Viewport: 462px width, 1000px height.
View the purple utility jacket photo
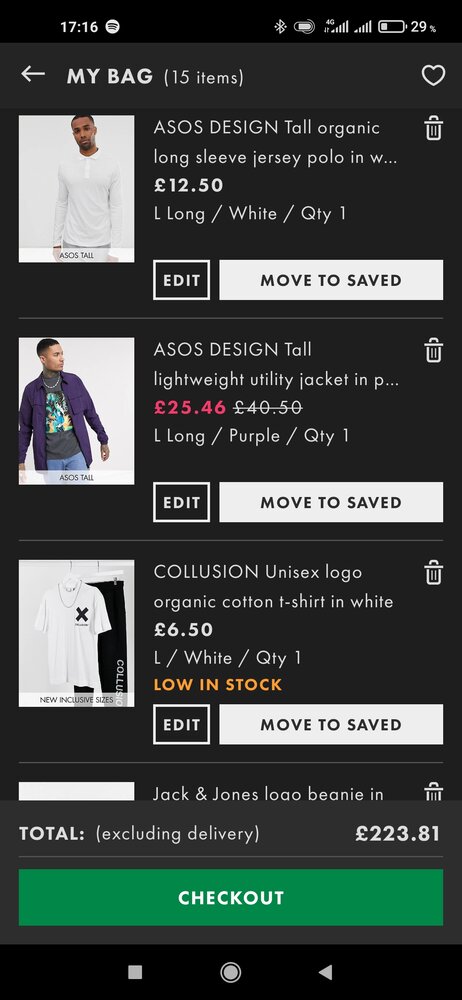[x=77, y=411]
